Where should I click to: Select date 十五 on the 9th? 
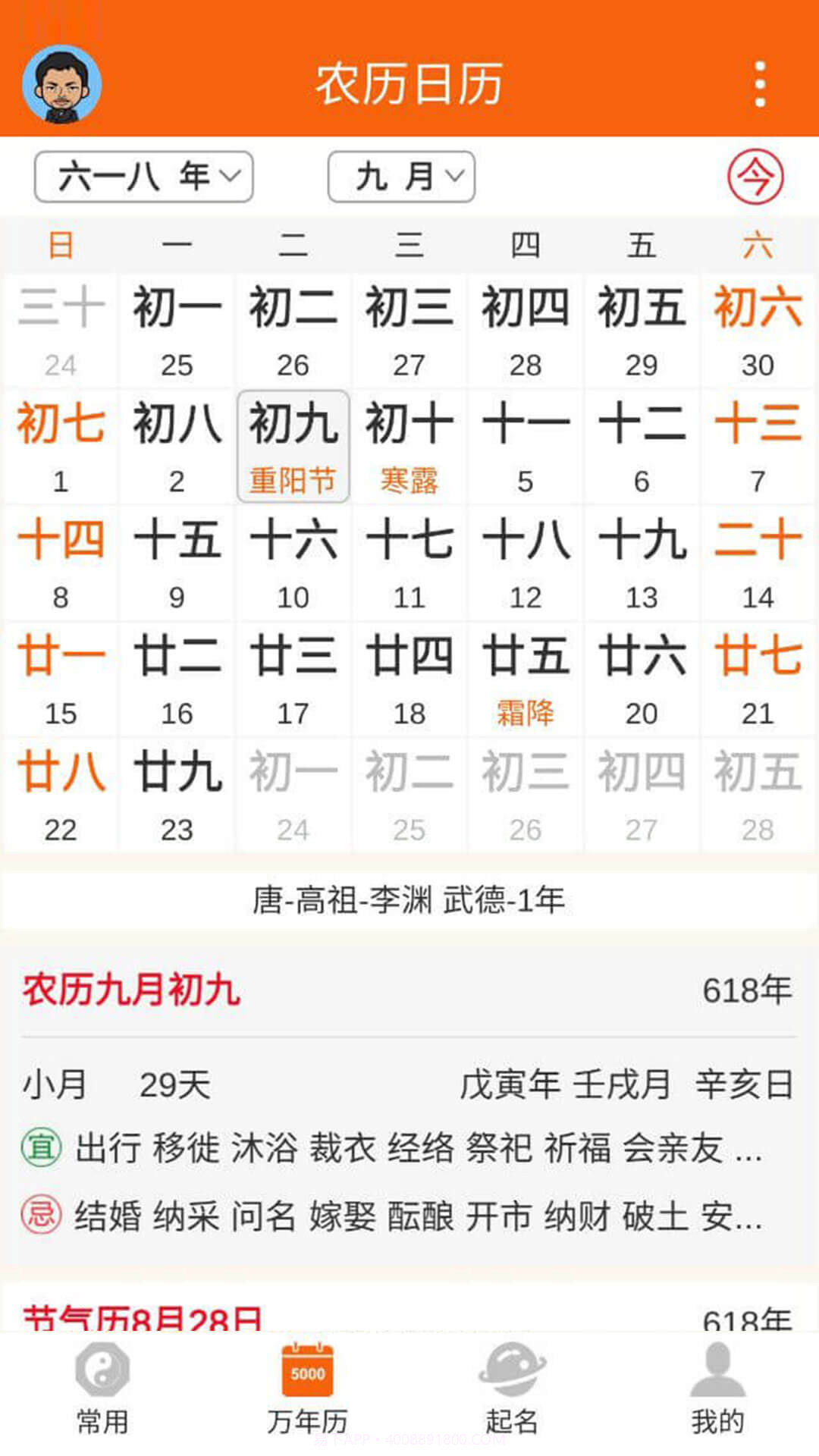point(177,563)
